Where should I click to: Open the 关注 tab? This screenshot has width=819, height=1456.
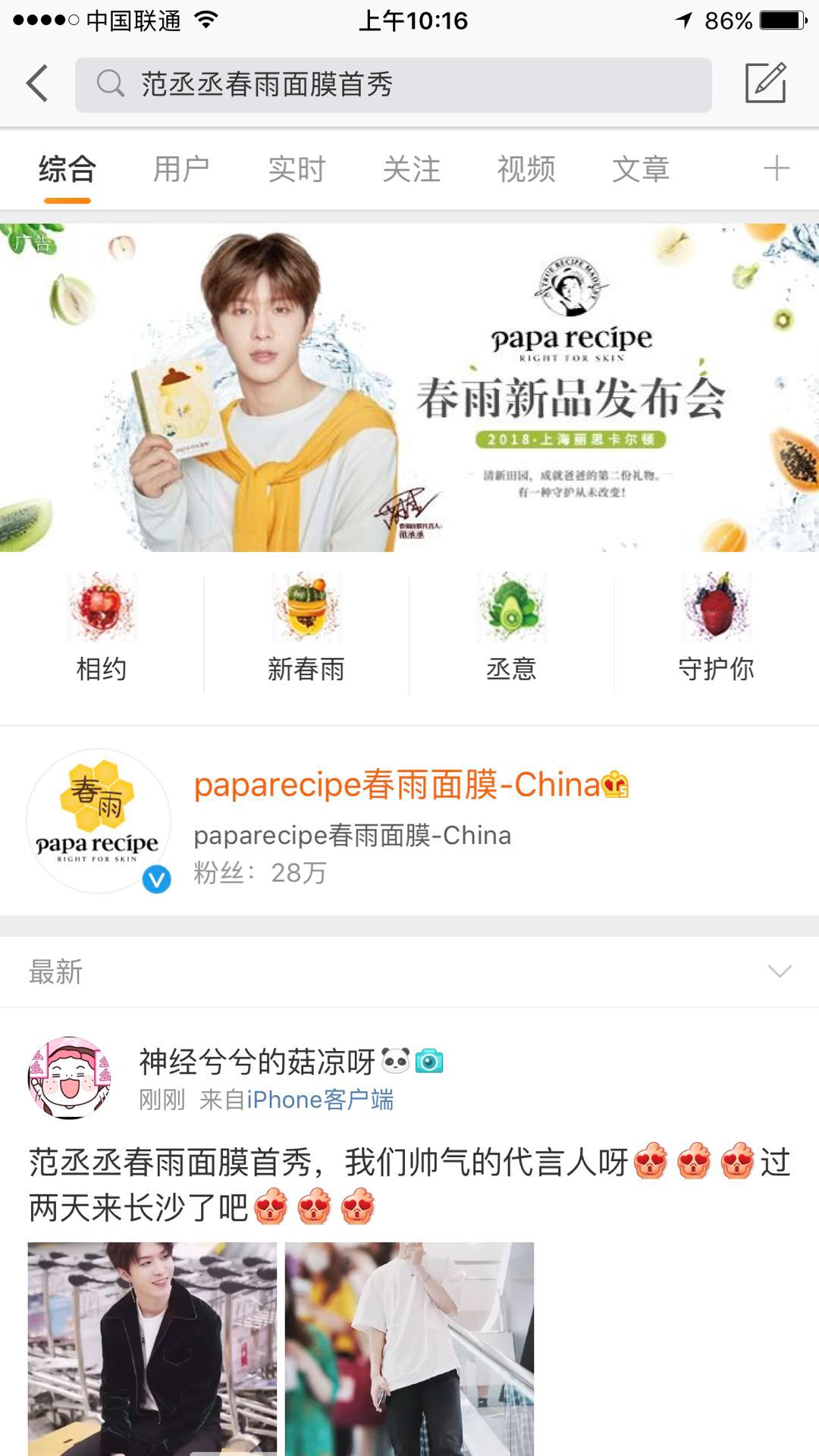(x=411, y=169)
